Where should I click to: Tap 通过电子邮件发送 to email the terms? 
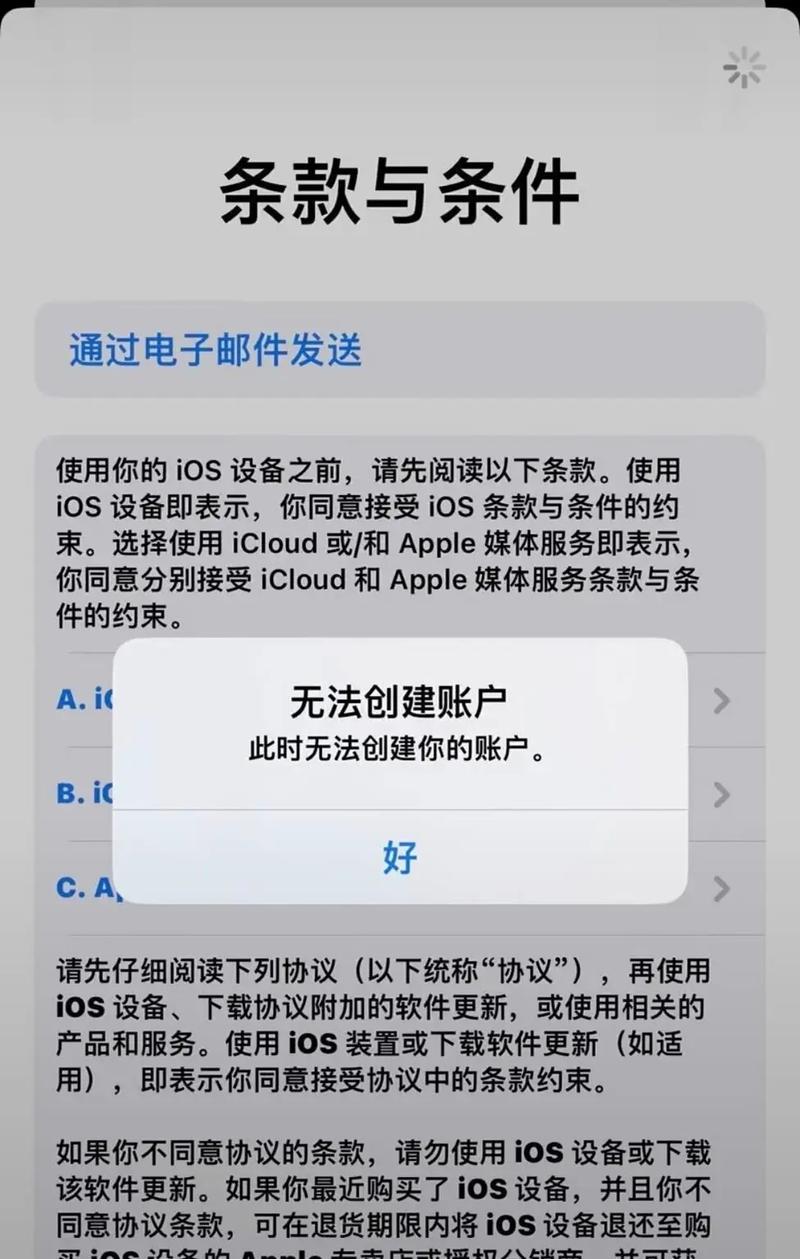click(x=215, y=350)
